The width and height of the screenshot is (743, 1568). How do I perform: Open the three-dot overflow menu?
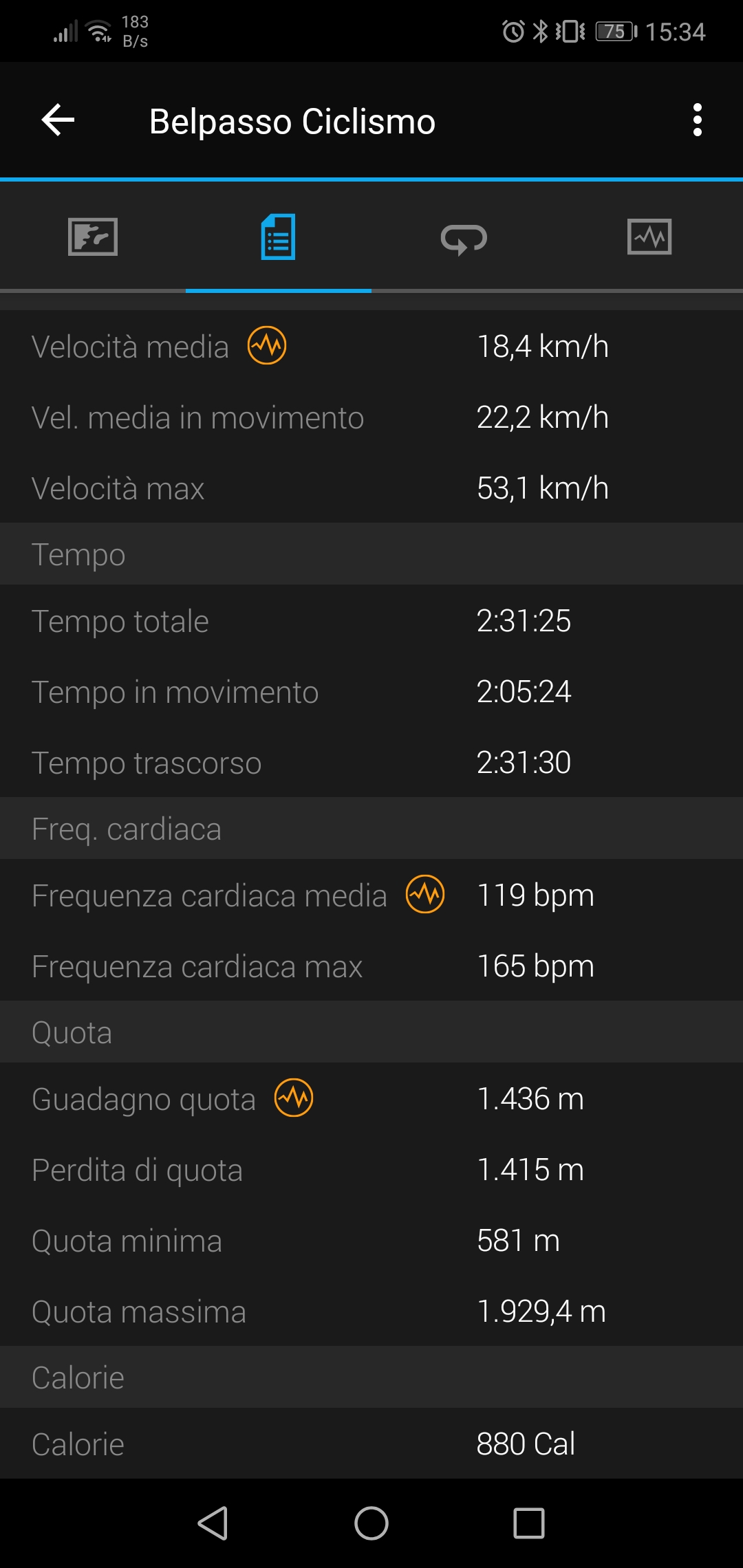coord(698,120)
